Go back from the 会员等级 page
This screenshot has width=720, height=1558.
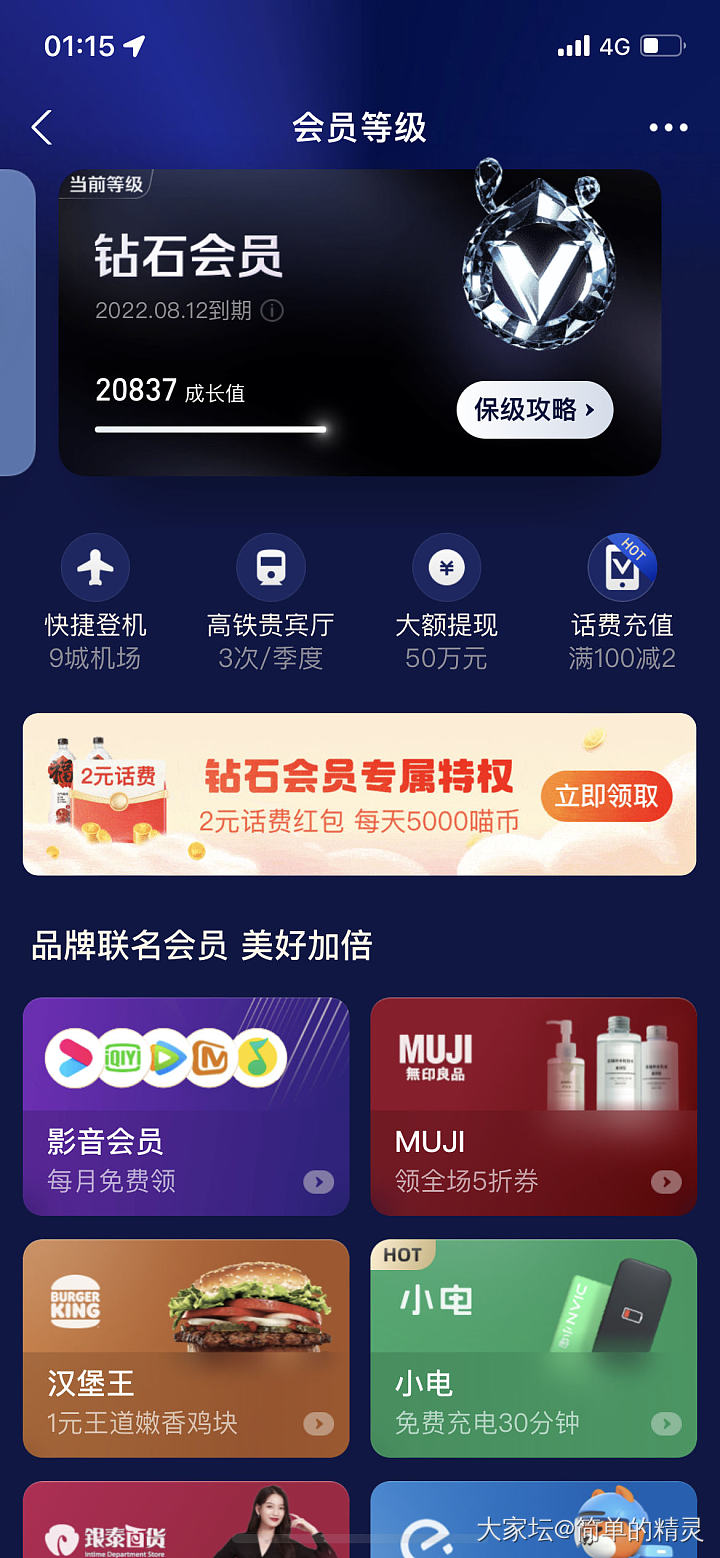[42, 128]
